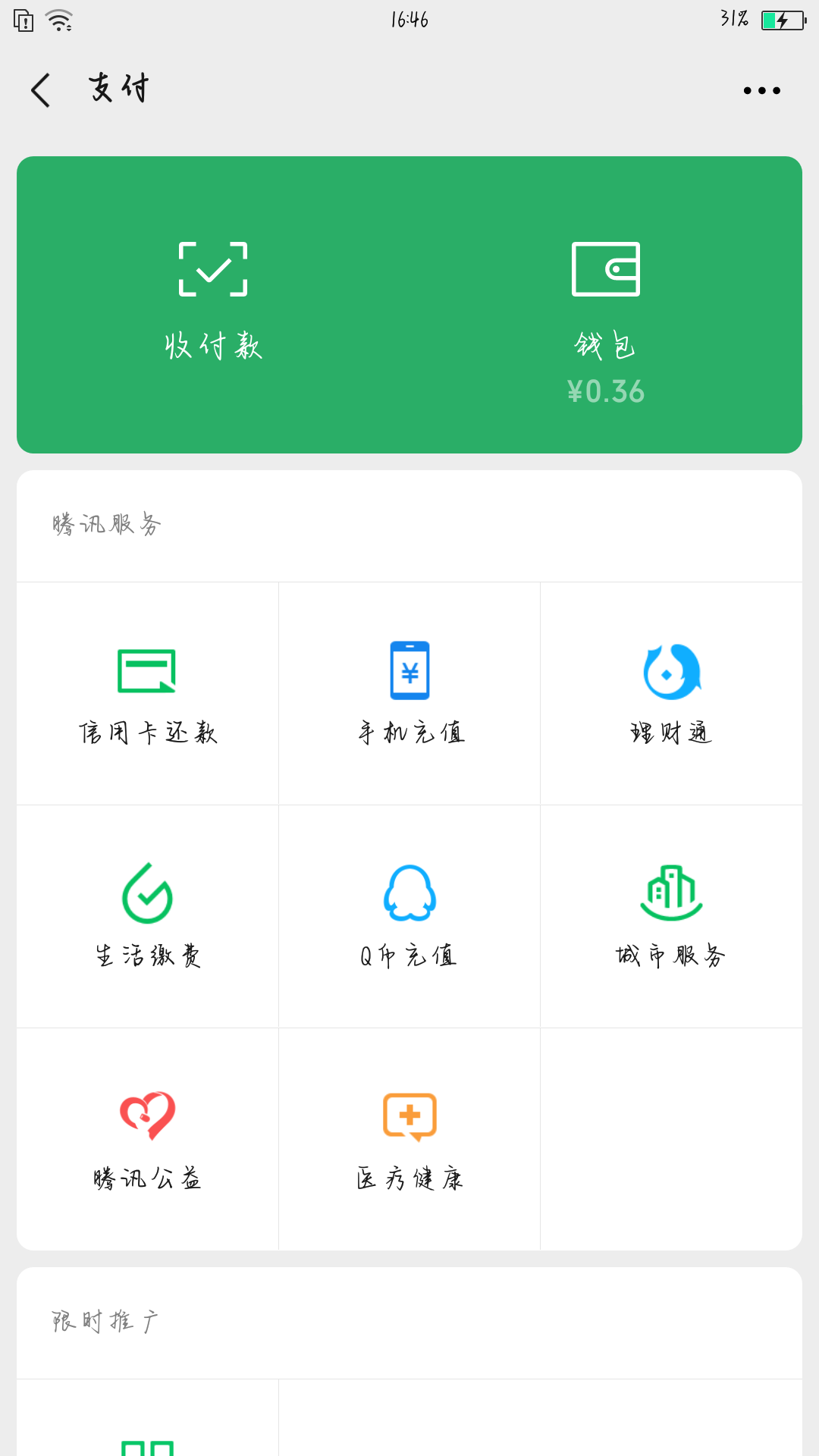Tap the 腾讯服务 section header
819x1456 pixels.
(106, 523)
